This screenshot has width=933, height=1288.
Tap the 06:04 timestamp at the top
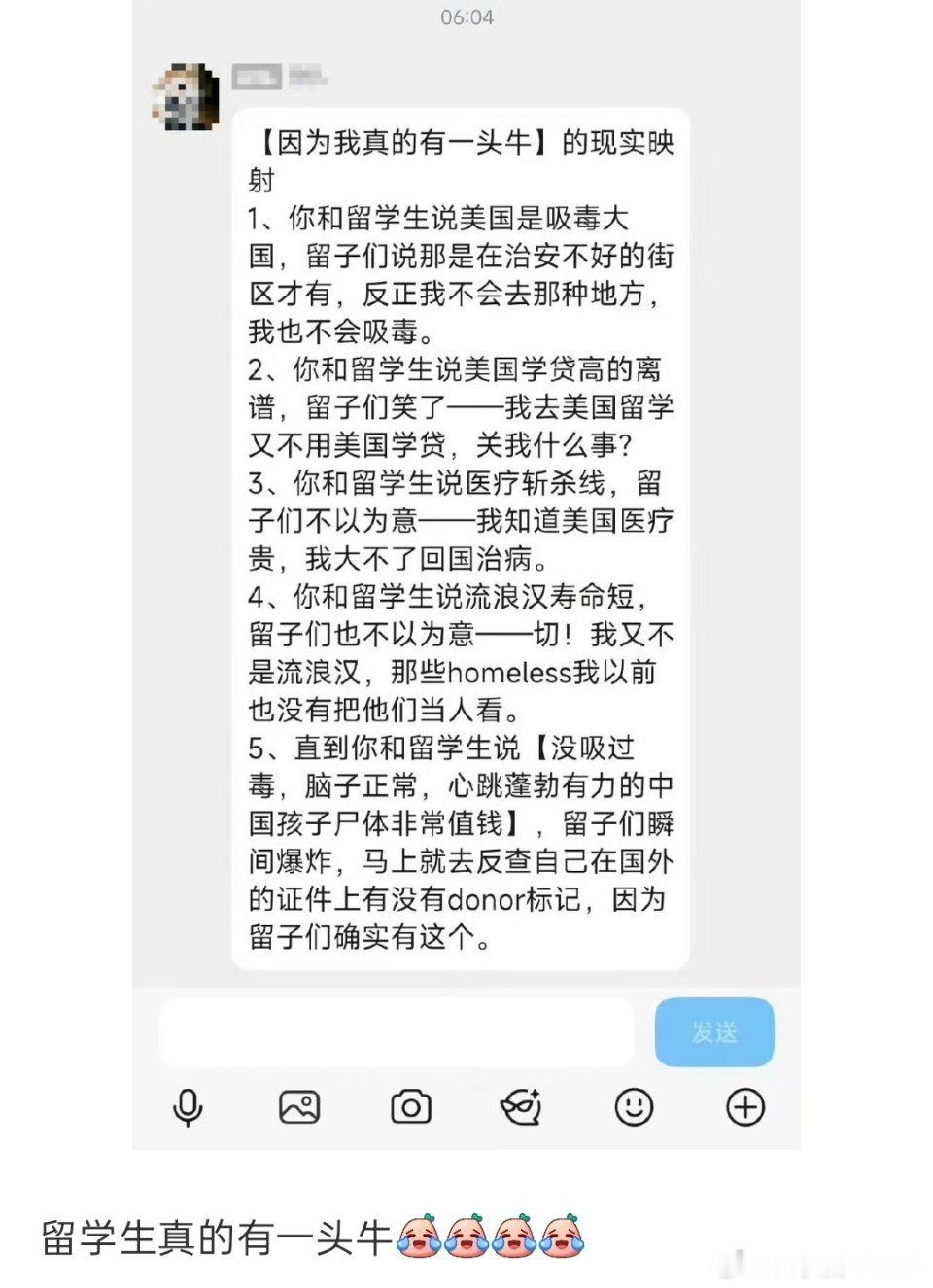tap(466, 17)
